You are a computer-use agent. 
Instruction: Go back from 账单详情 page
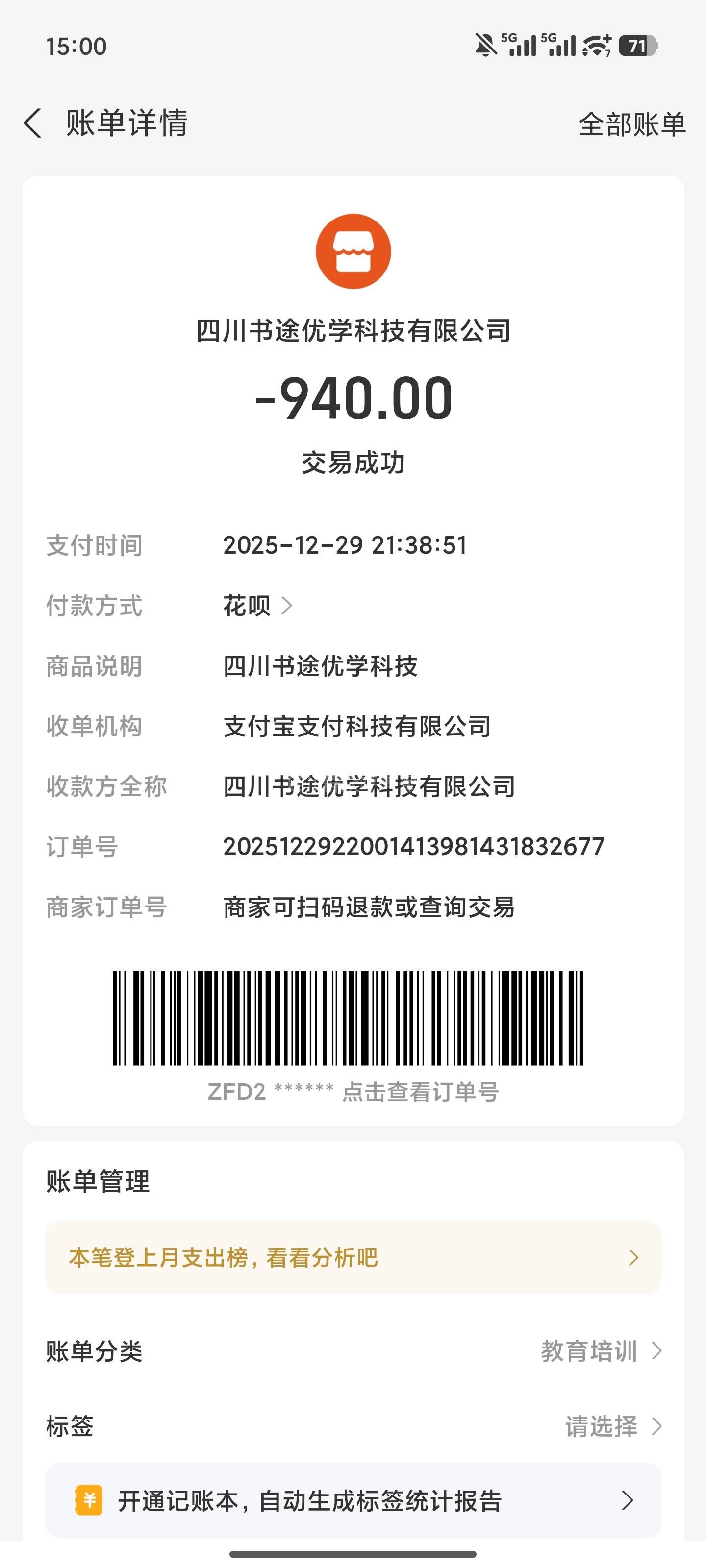(x=33, y=123)
